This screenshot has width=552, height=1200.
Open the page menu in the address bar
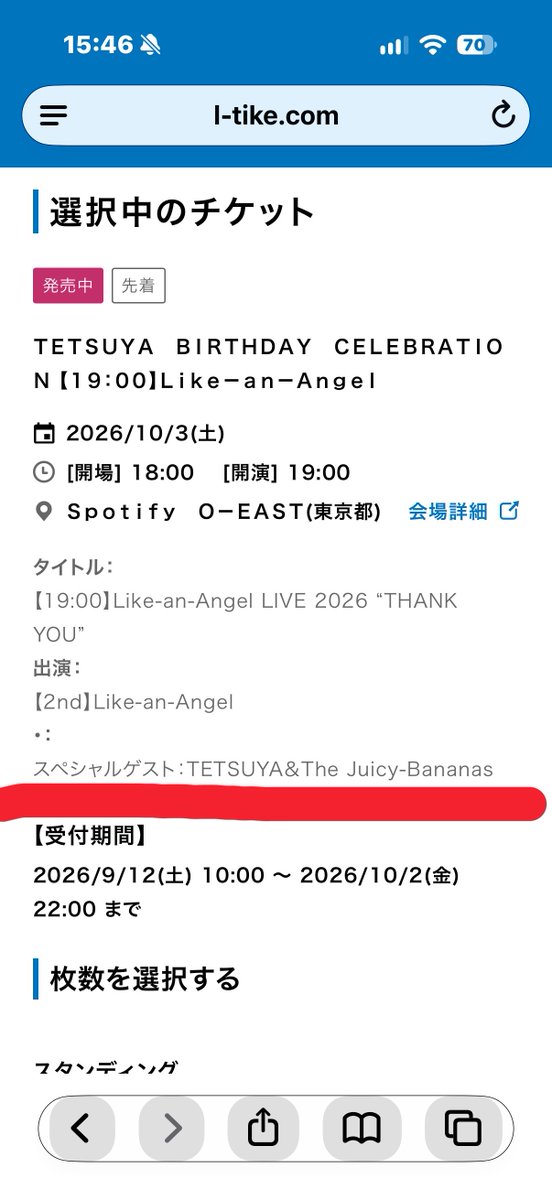coord(54,115)
